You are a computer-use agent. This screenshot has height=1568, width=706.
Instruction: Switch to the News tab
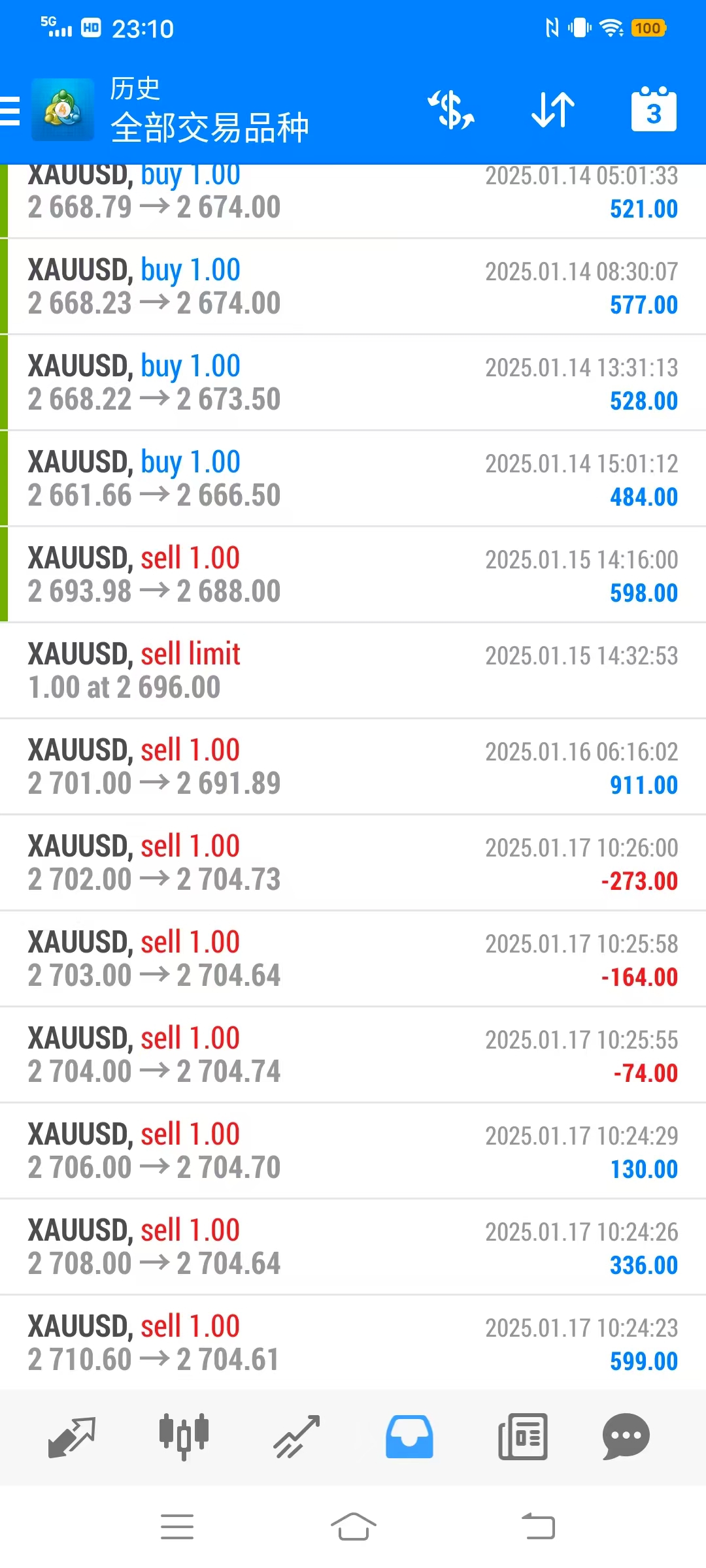[522, 1436]
